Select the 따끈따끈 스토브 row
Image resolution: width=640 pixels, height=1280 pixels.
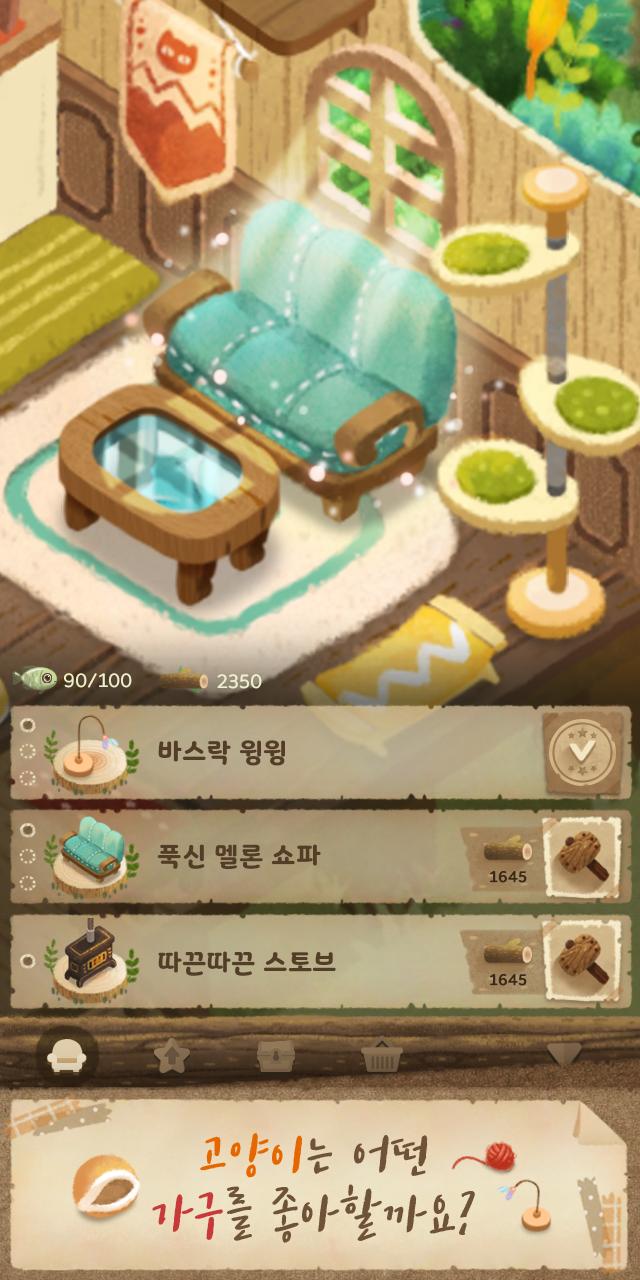pyautogui.click(x=320, y=961)
